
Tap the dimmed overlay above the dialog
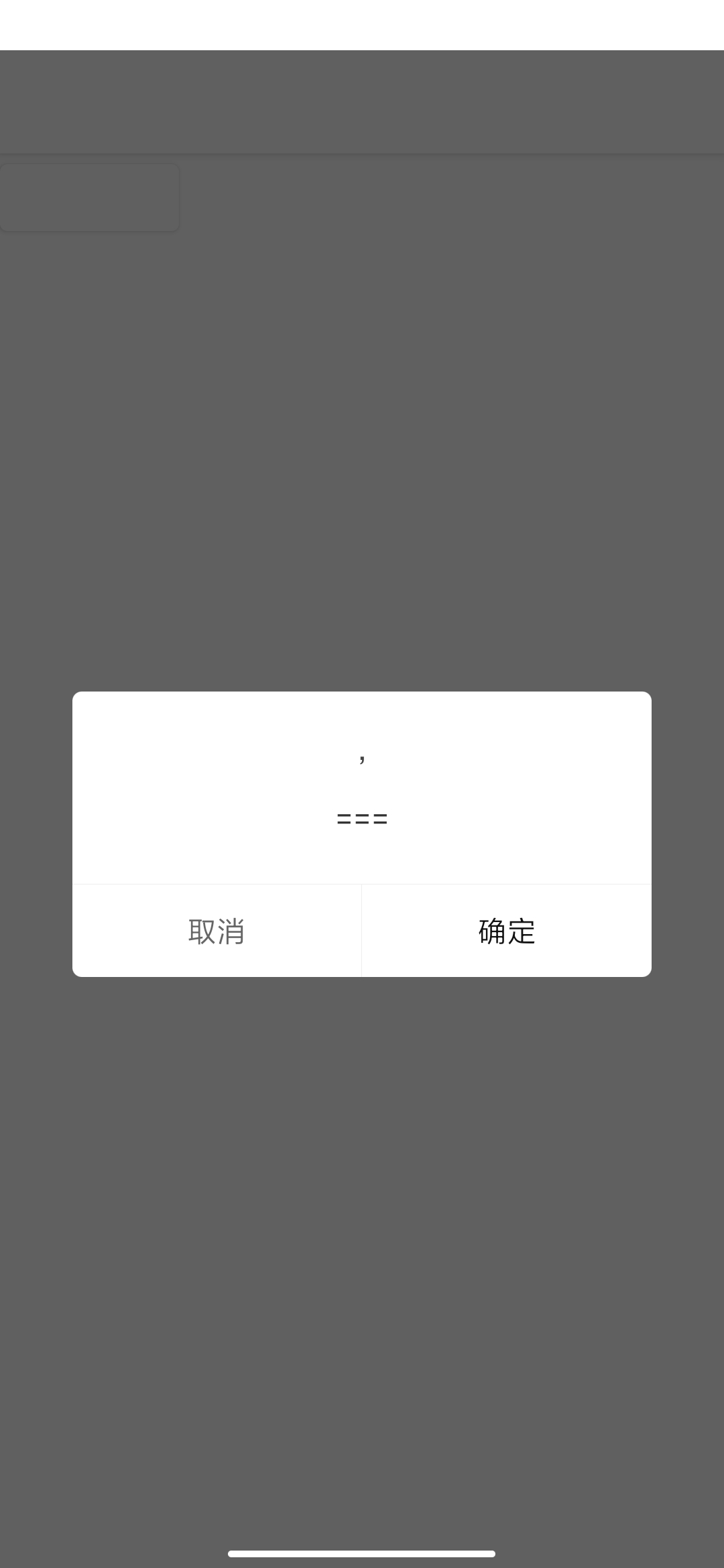tap(362, 469)
